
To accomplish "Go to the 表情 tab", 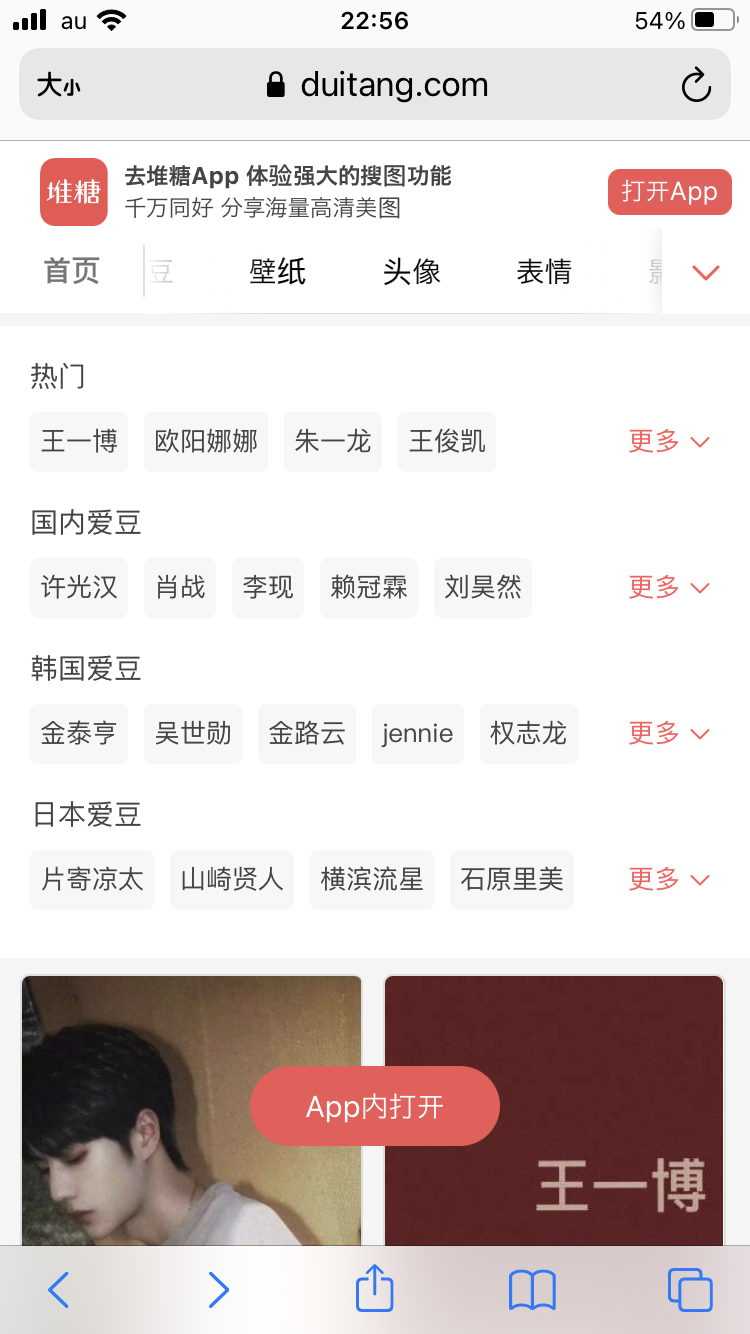I will pyautogui.click(x=544, y=271).
